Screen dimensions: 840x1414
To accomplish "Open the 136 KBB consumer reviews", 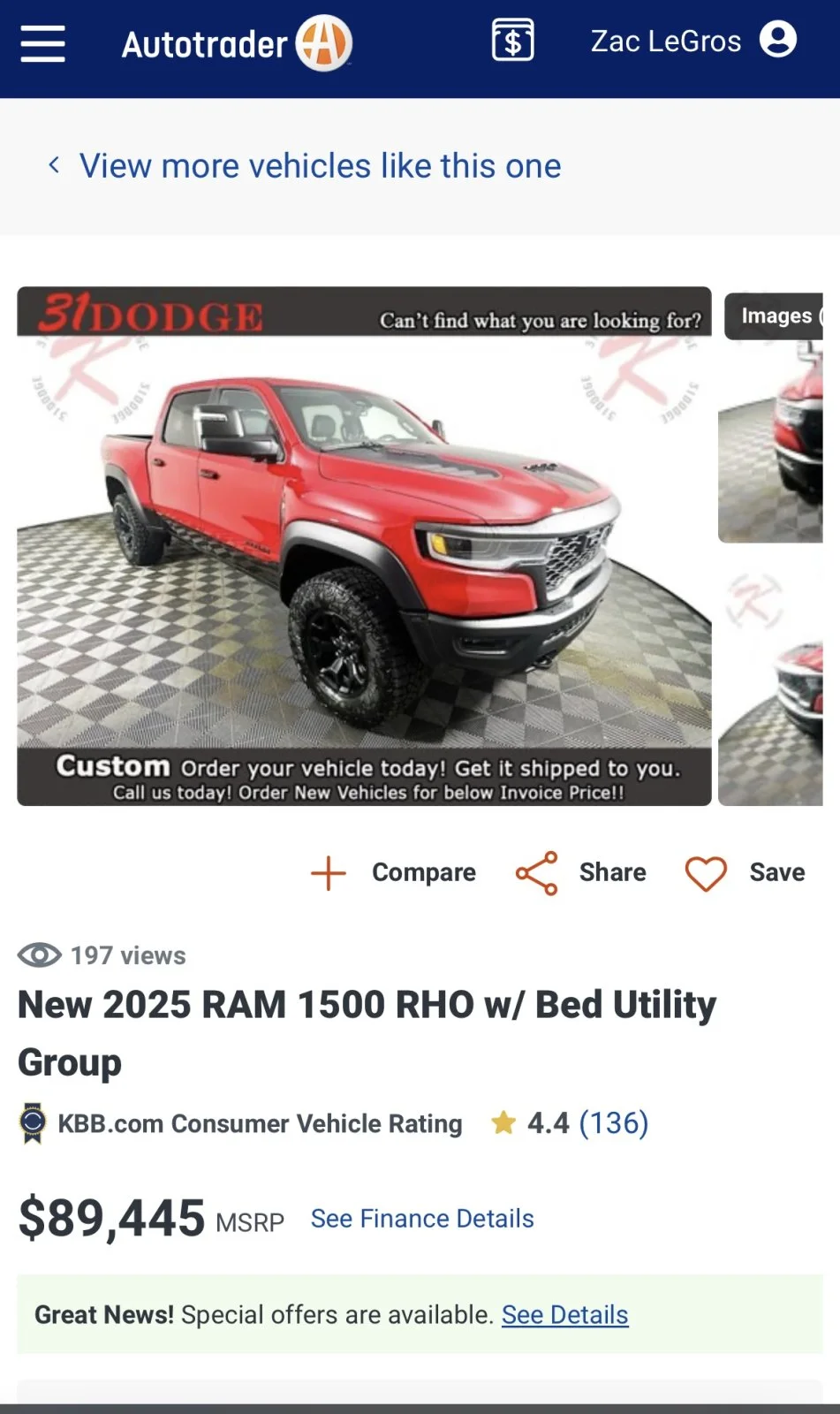I will click(x=613, y=1123).
